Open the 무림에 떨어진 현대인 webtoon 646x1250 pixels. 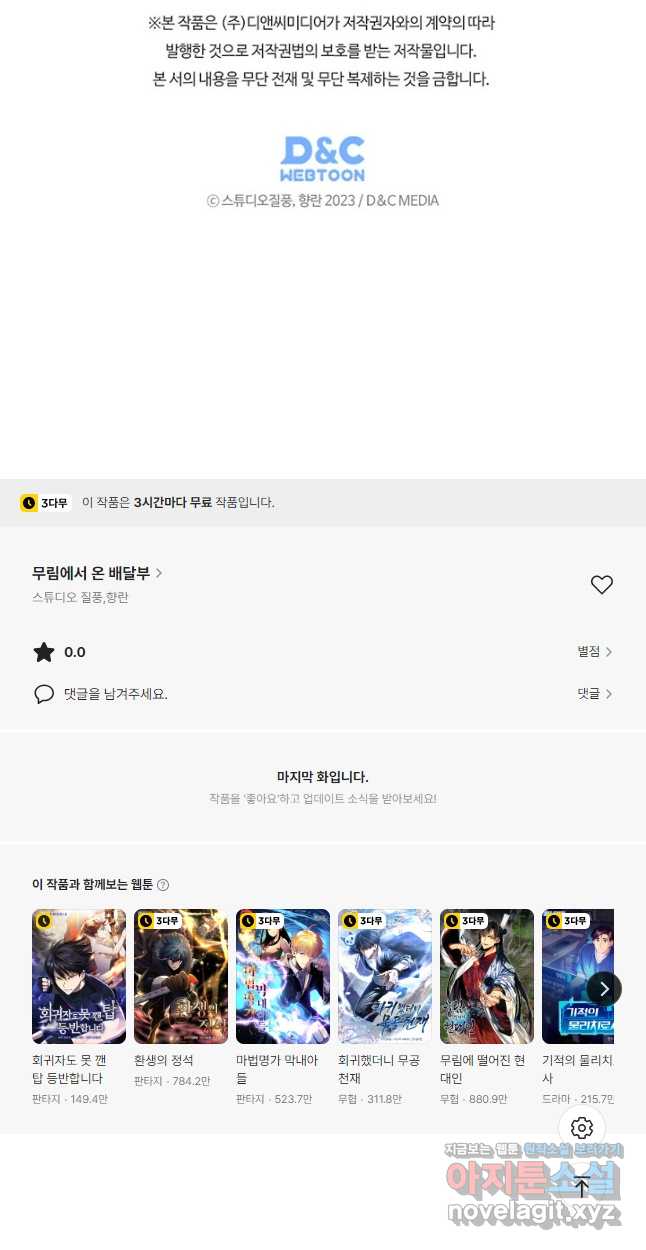tap(487, 976)
